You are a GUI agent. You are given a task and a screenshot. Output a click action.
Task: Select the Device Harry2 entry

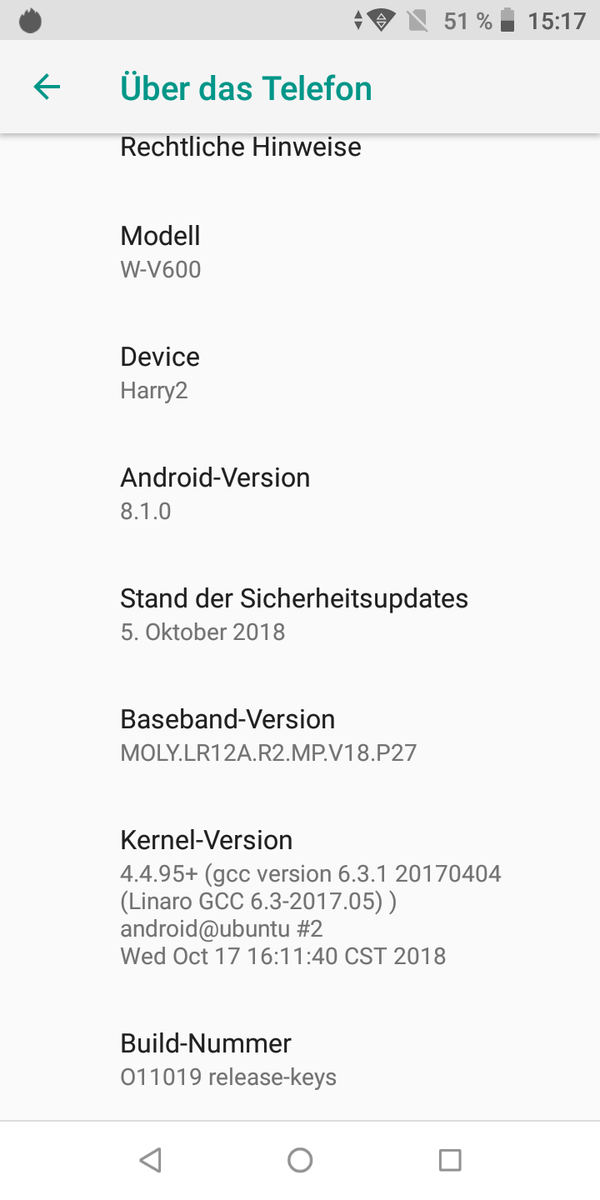(x=300, y=372)
